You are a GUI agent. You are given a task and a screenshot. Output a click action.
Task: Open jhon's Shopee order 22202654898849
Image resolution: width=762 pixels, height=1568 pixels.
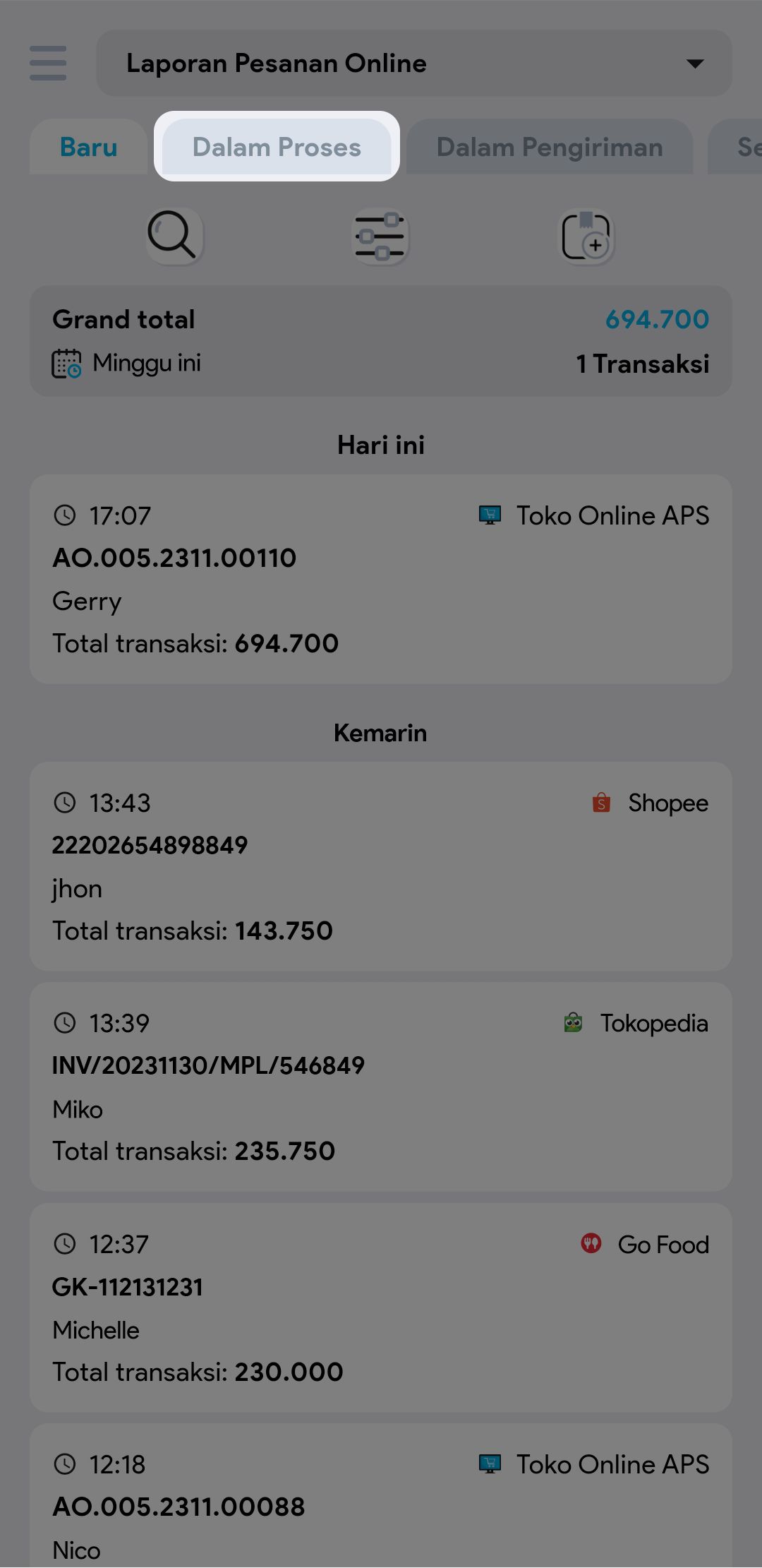tap(380, 866)
